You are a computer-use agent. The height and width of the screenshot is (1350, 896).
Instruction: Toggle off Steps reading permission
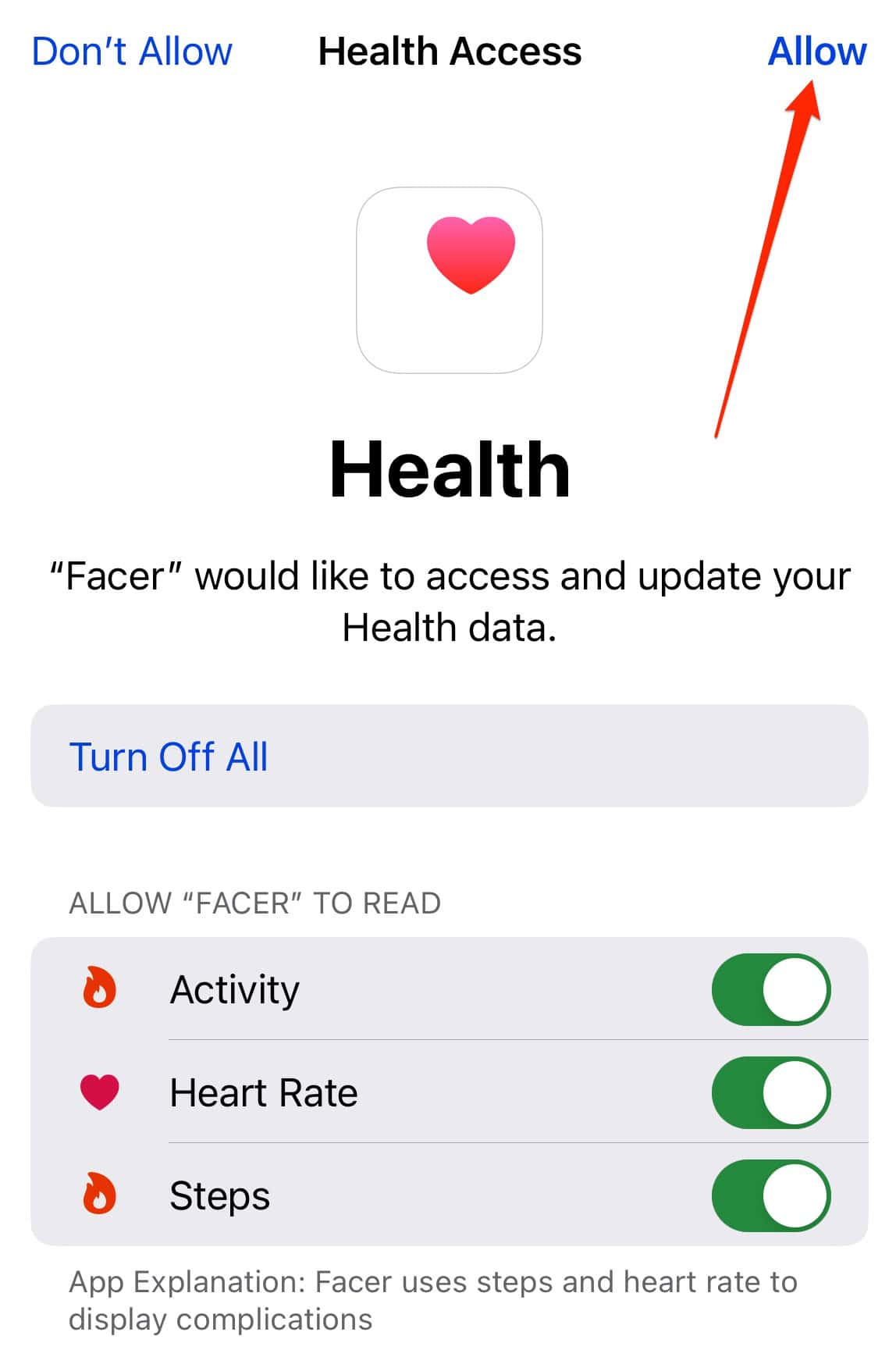(x=770, y=1195)
